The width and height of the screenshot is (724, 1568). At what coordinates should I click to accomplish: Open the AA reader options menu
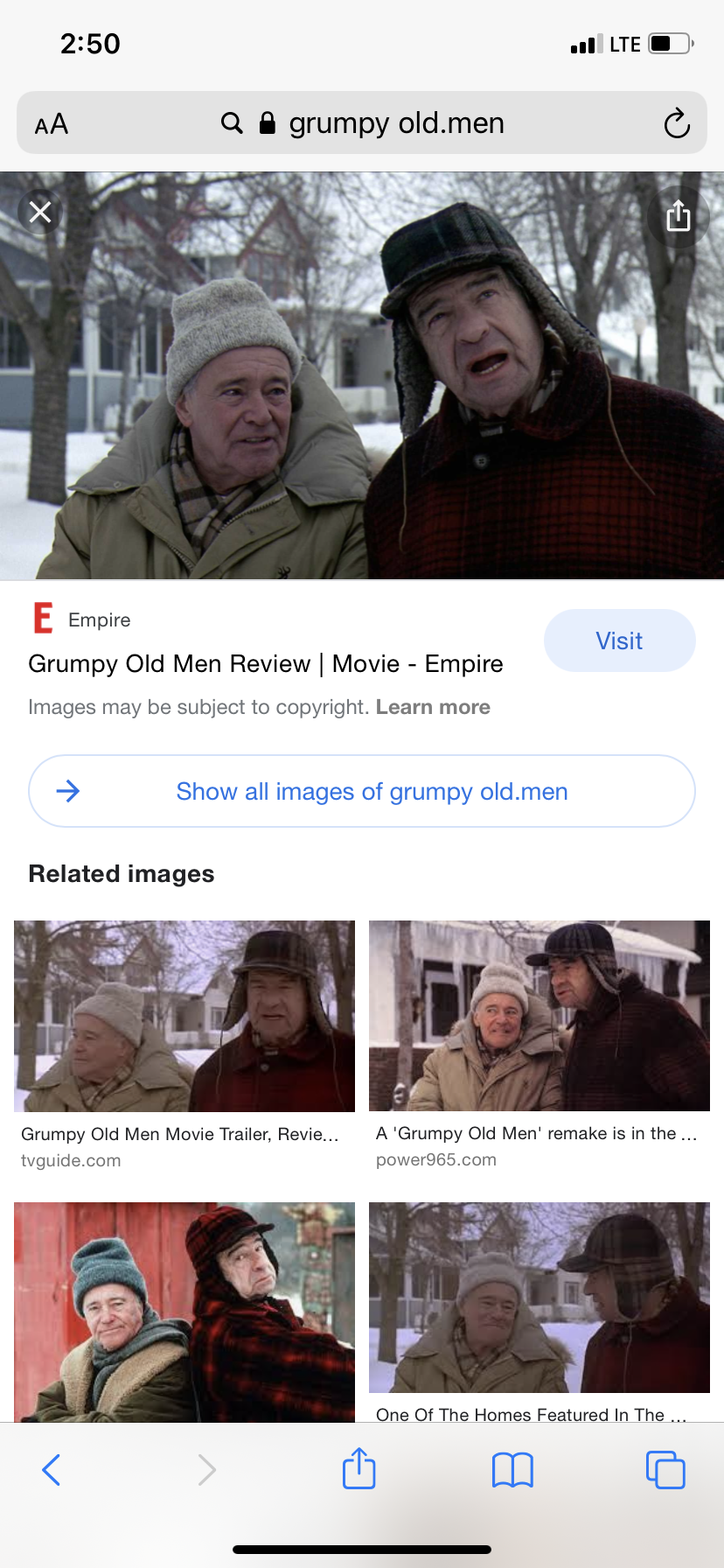click(52, 124)
